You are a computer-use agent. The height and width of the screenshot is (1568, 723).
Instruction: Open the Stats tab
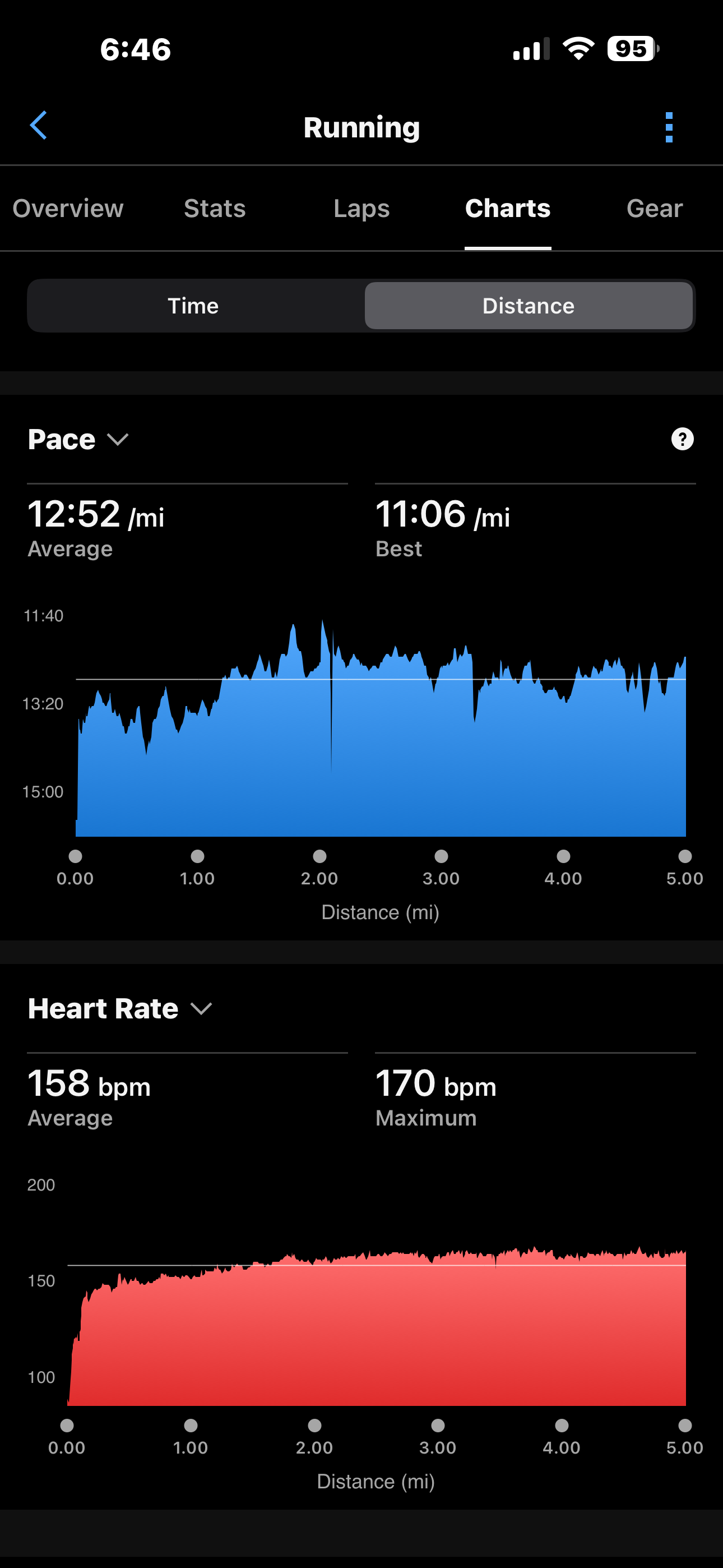215,208
